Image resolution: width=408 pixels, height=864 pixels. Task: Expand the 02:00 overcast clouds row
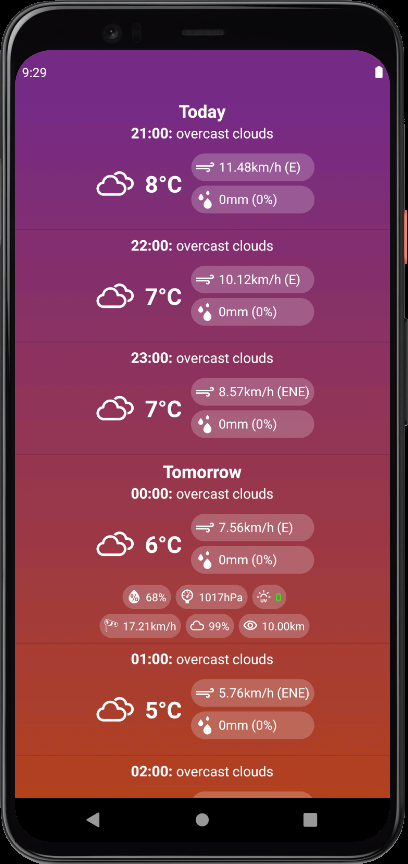(202, 777)
